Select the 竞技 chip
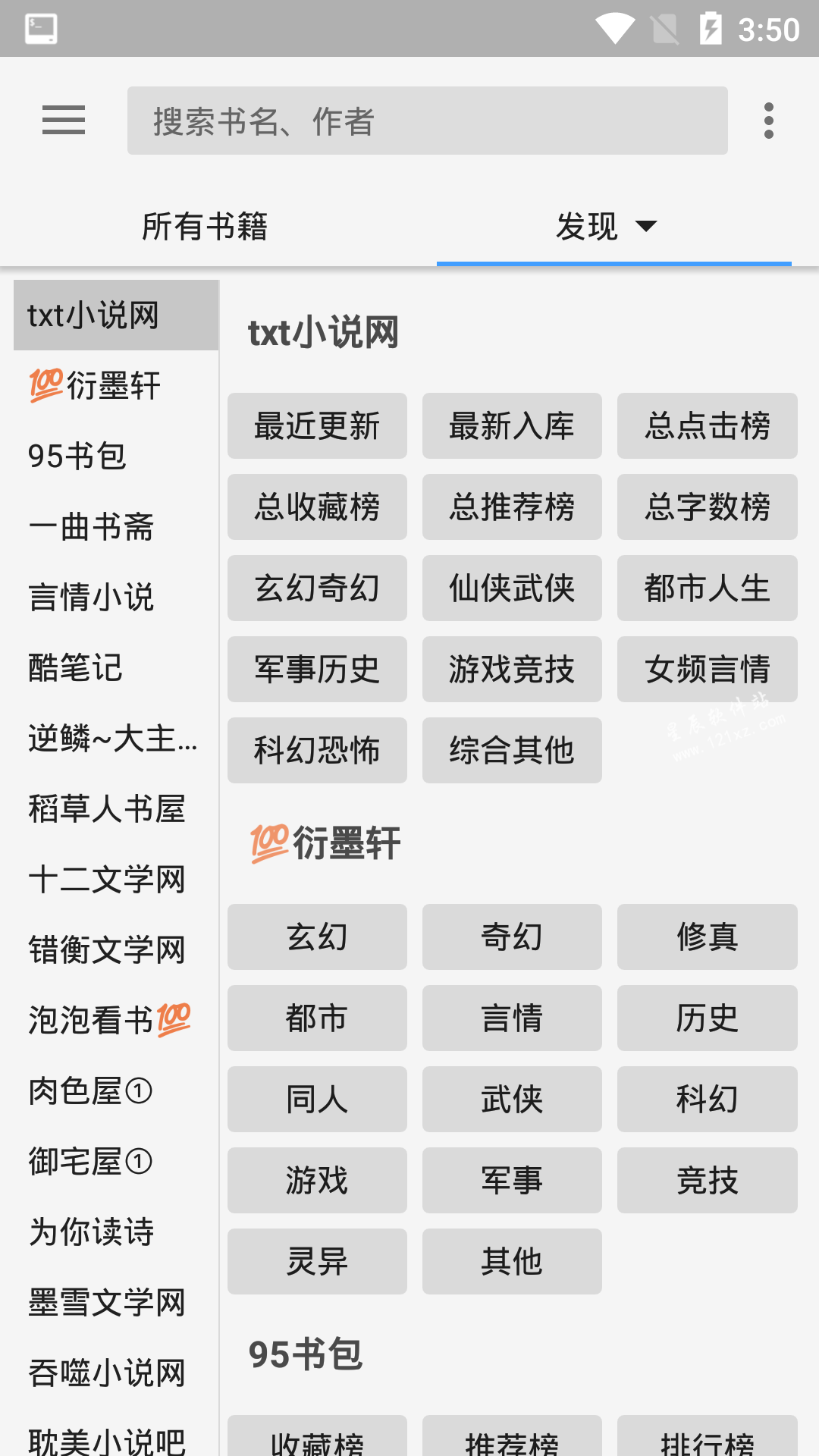 click(x=707, y=1180)
